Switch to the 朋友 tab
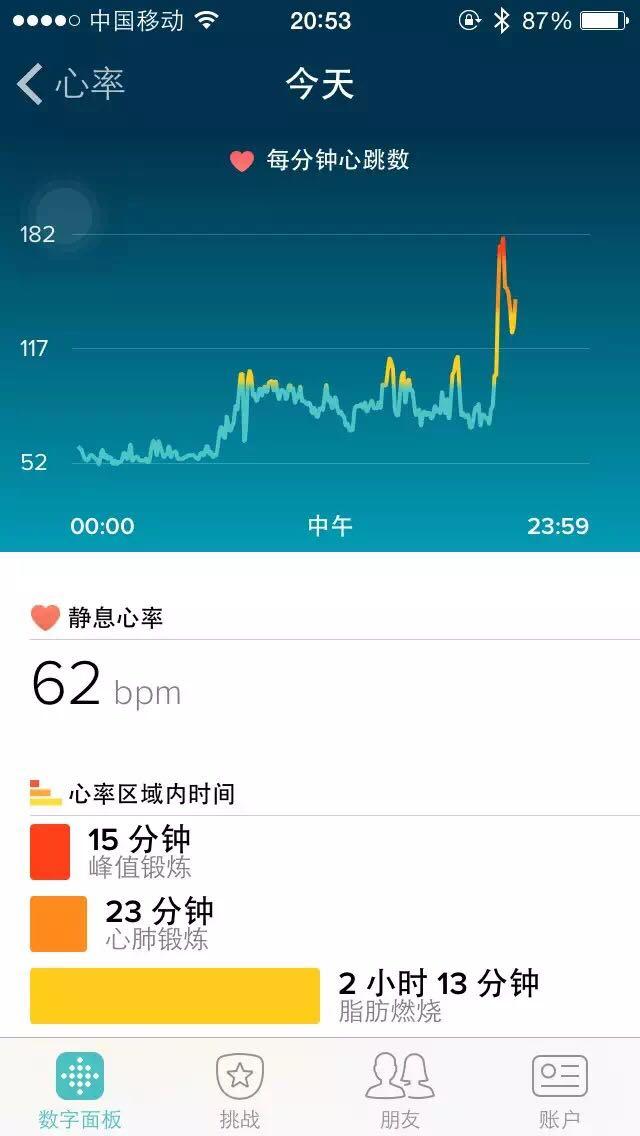Image resolution: width=640 pixels, height=1136 pixels. pyautogui.click(x=400, y=1088)
